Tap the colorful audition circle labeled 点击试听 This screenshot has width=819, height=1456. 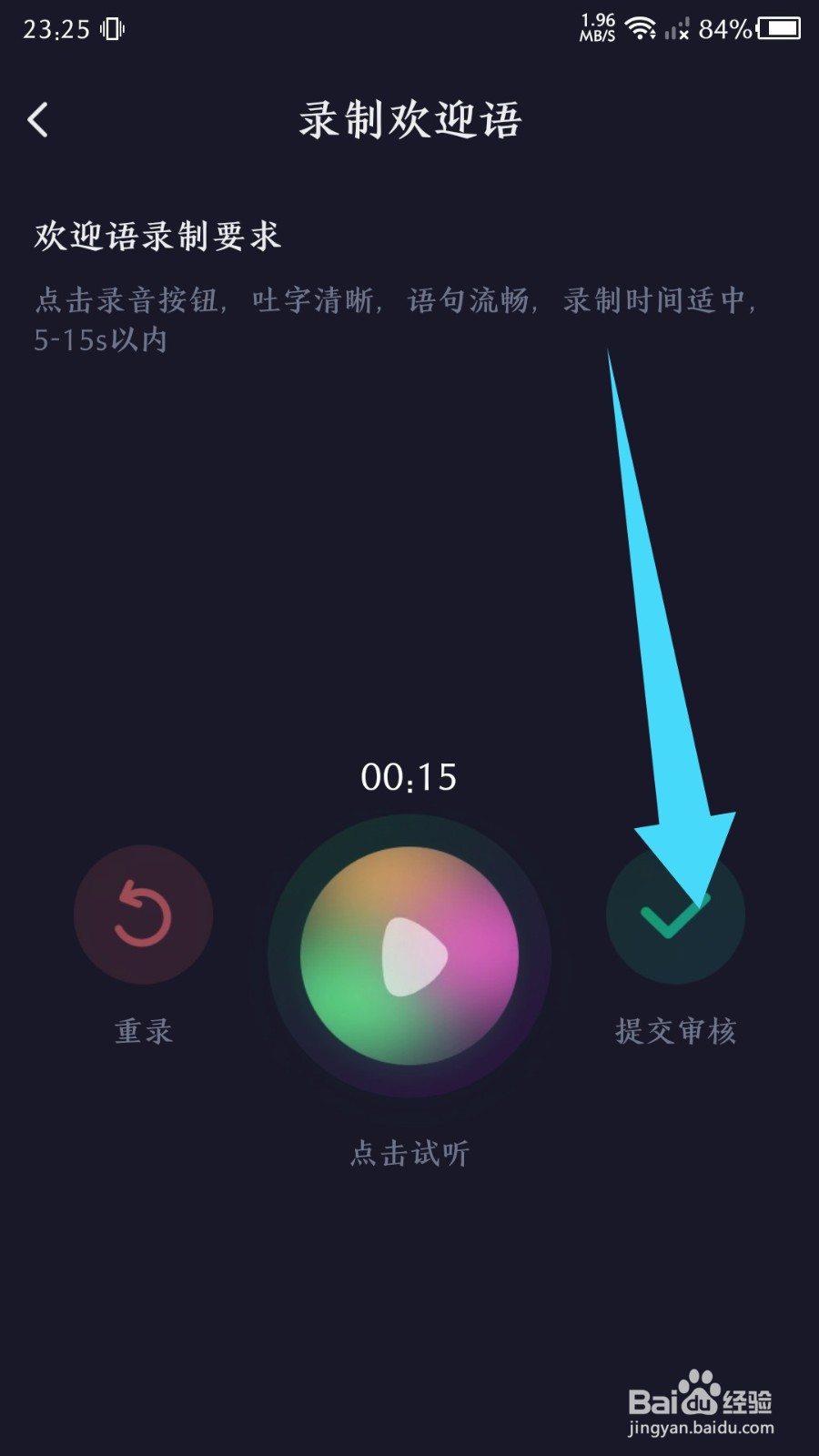tap(411, 955)
